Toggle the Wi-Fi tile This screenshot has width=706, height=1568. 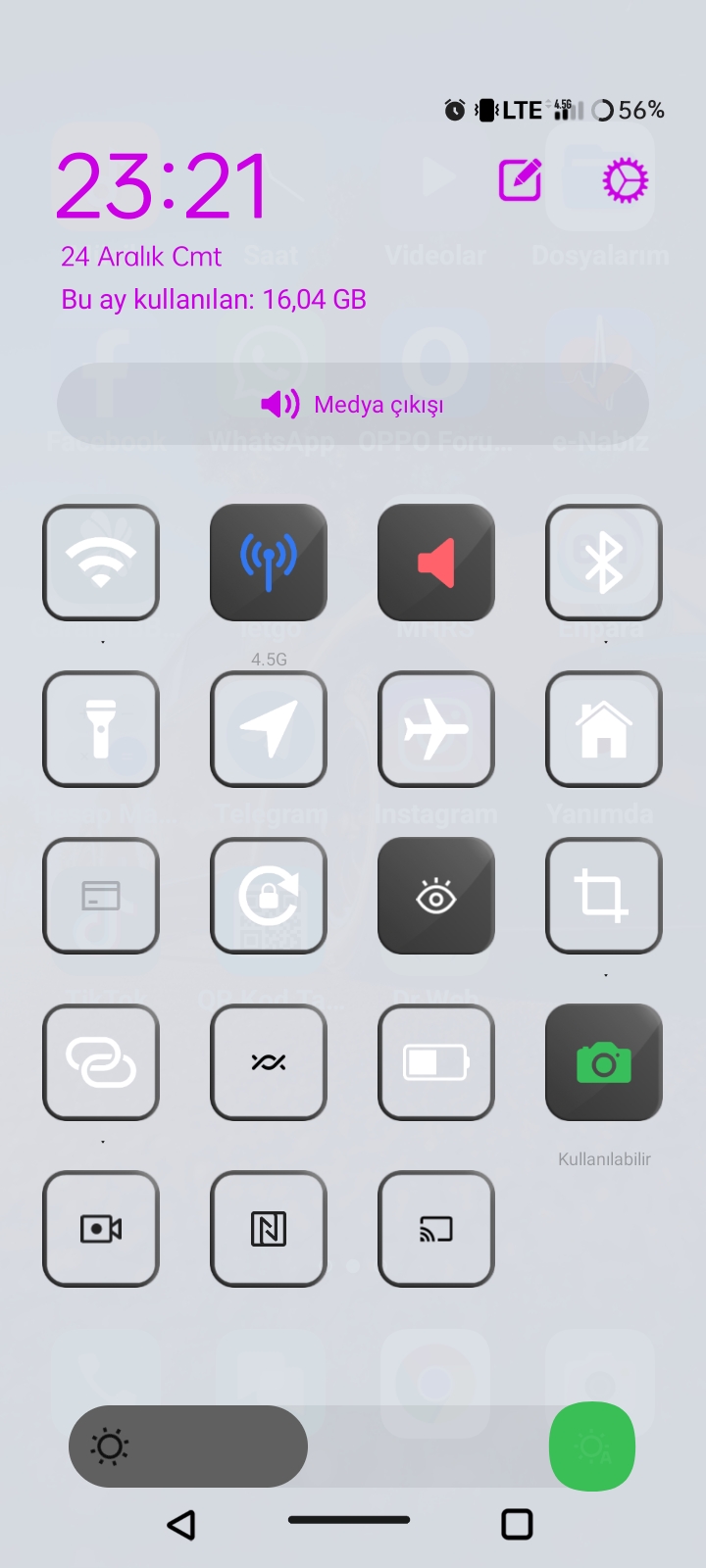point(101,563)
